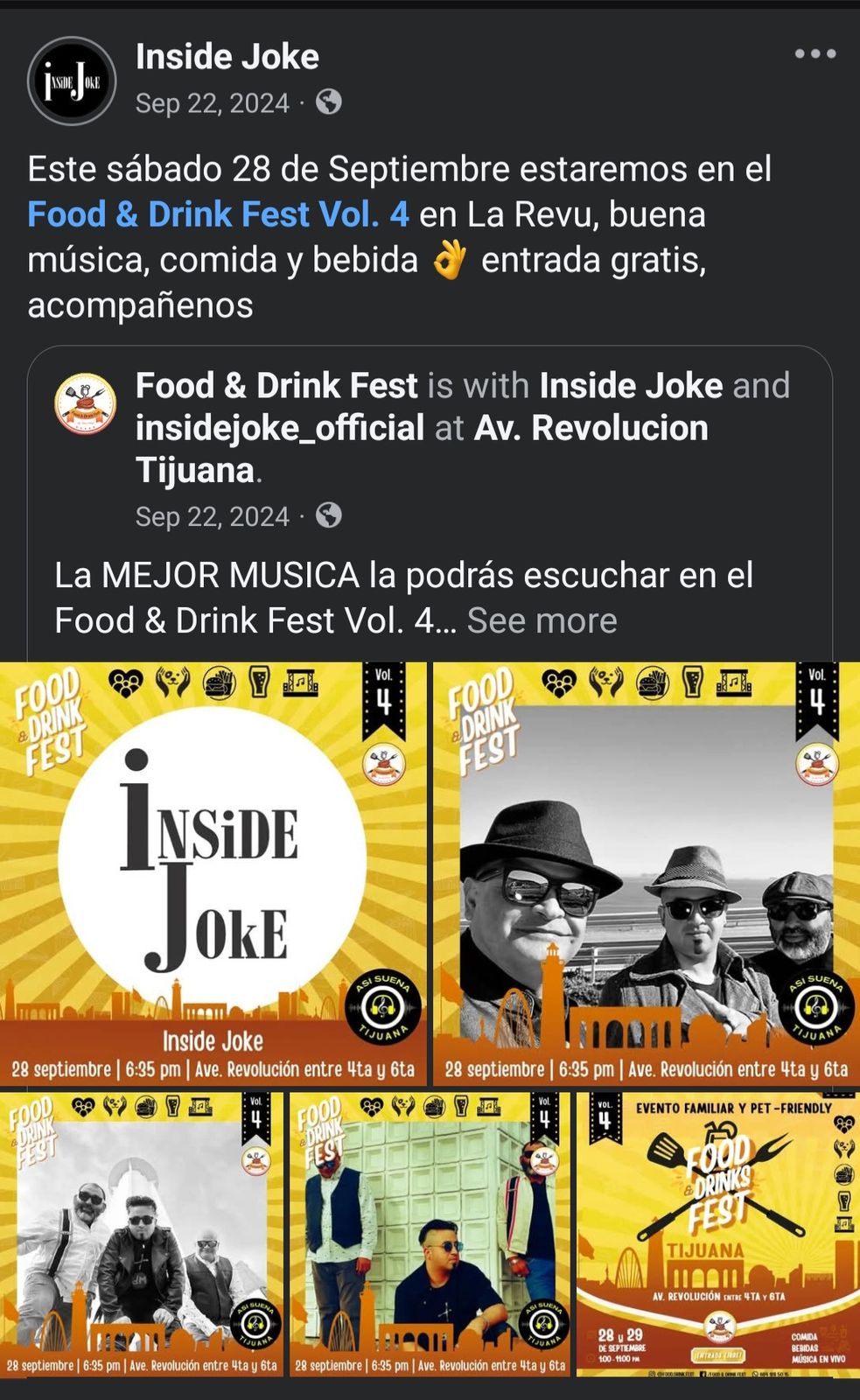Open the post's three-dot options menu
The width and height of the screenshot is (860, 1400).
coord(815,54)
